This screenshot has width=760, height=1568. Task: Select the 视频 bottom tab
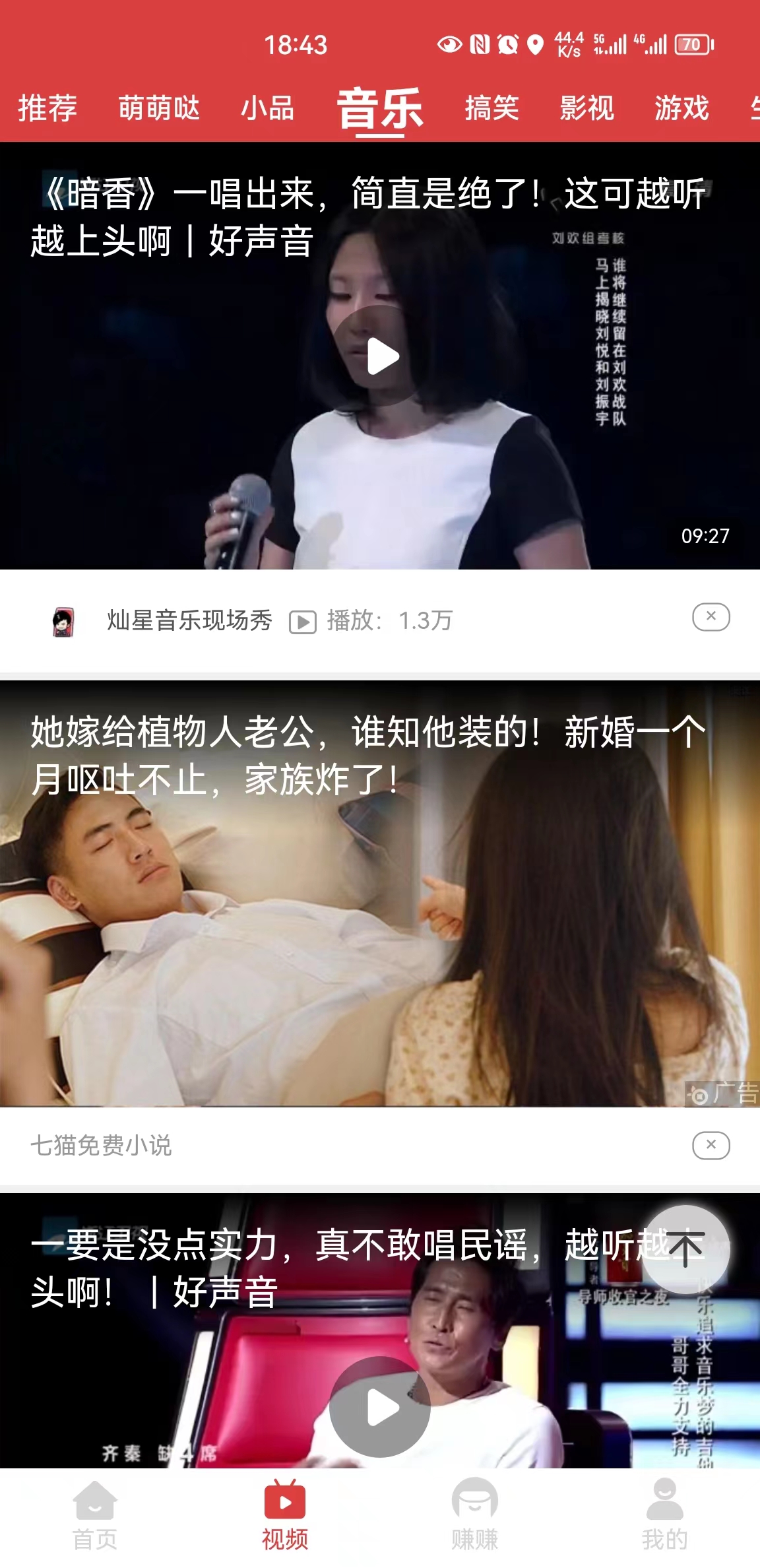coord(285,1515)
